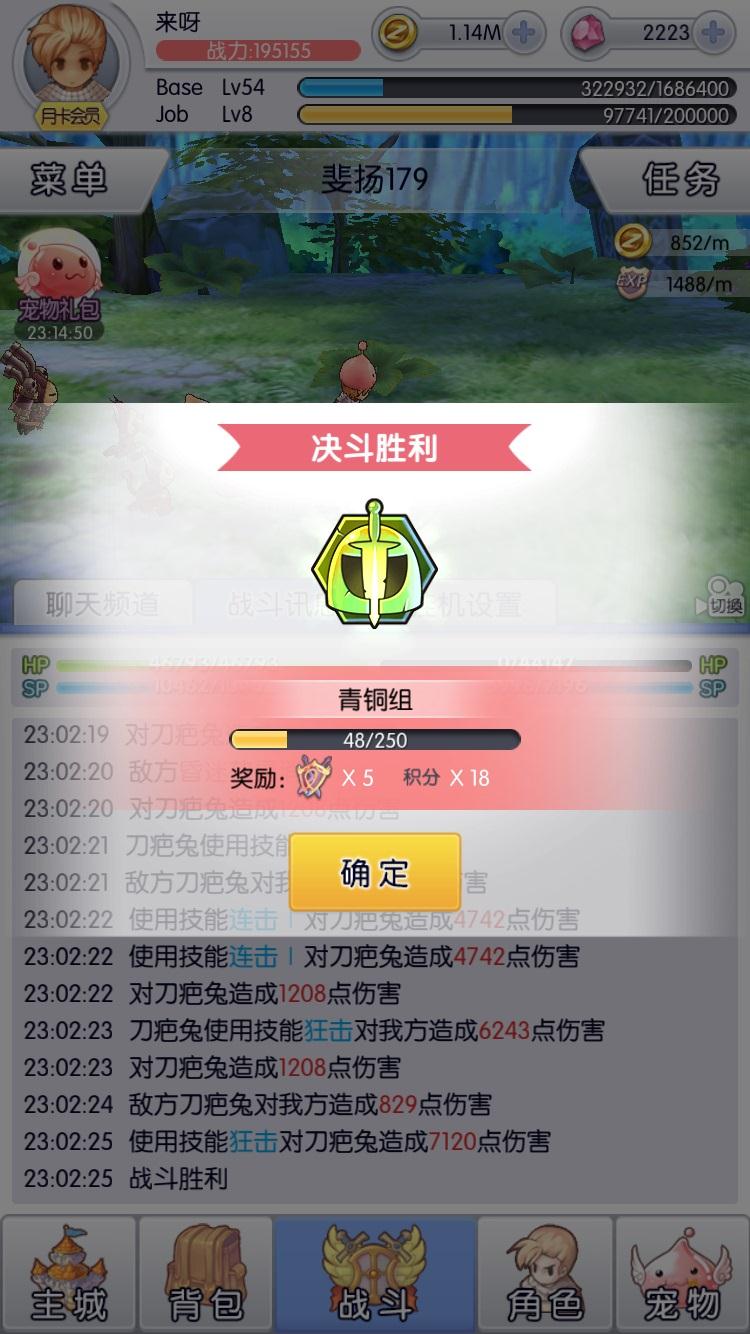
Task: Switch to the 角色 character tab
Action: [x=543, y=1274]
